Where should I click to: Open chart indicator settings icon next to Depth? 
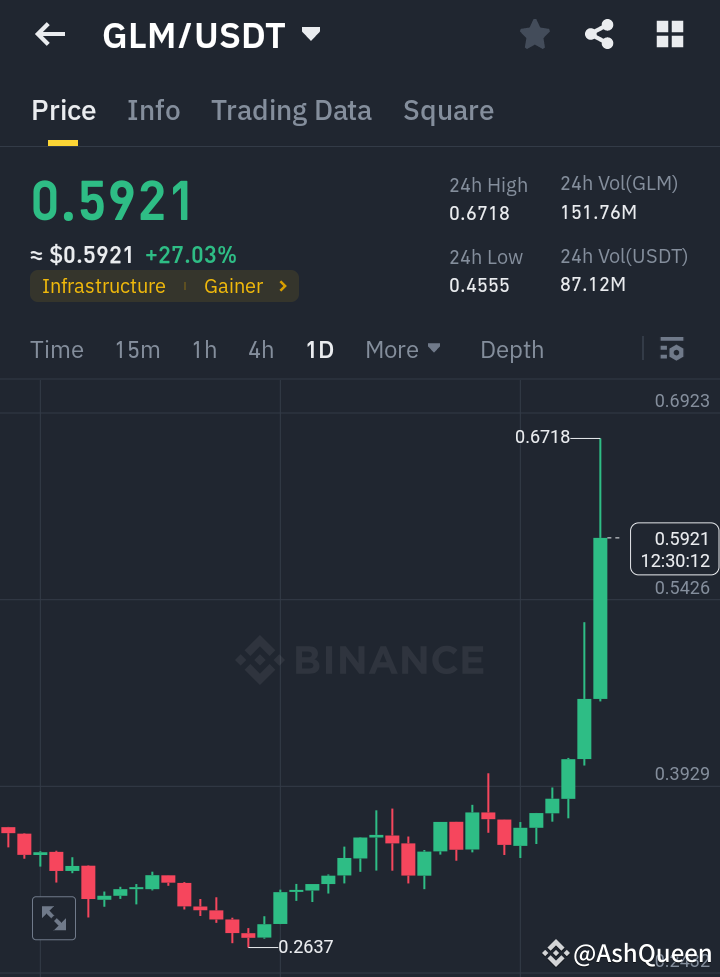point(672,349)
